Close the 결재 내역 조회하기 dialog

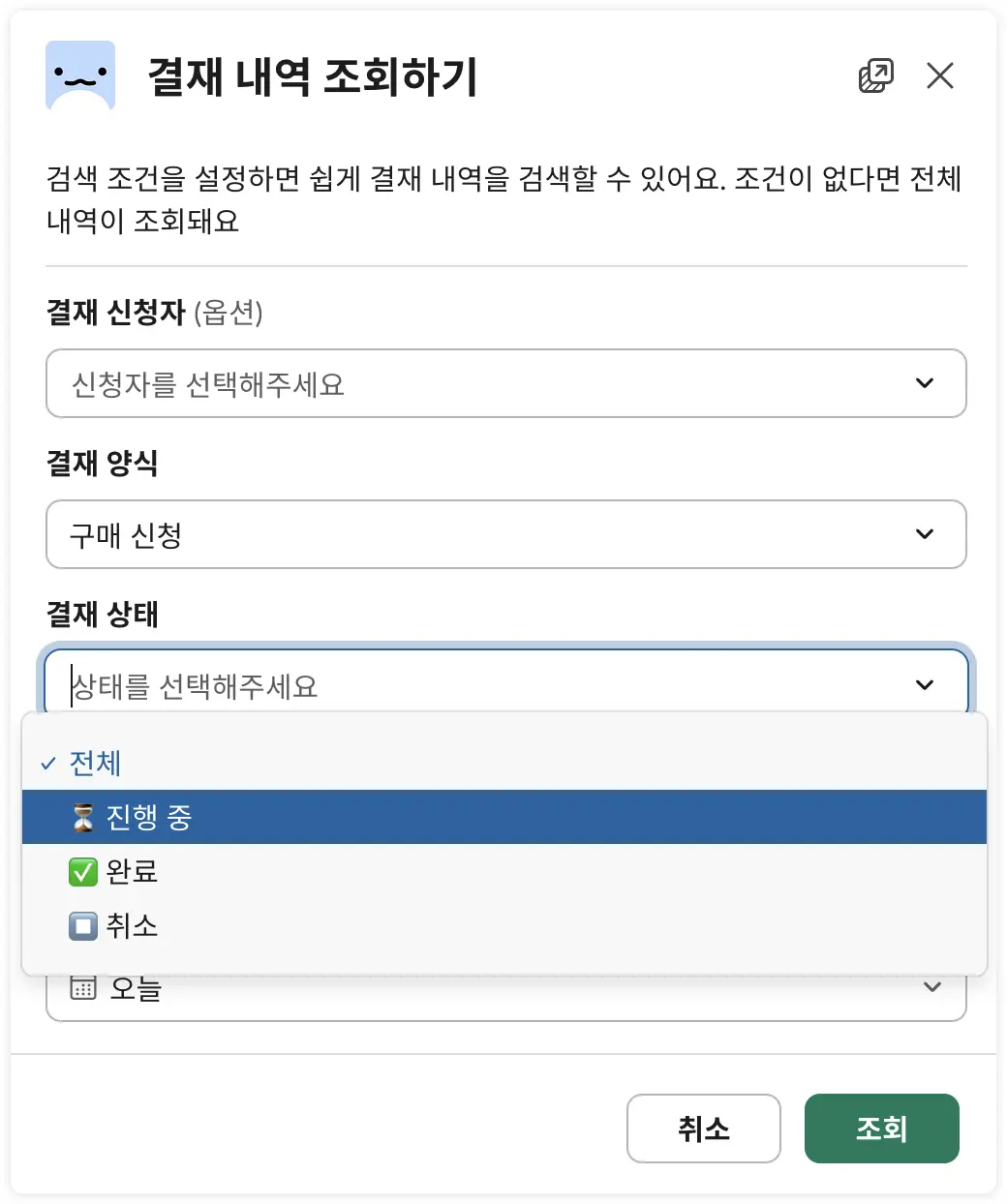939,75
